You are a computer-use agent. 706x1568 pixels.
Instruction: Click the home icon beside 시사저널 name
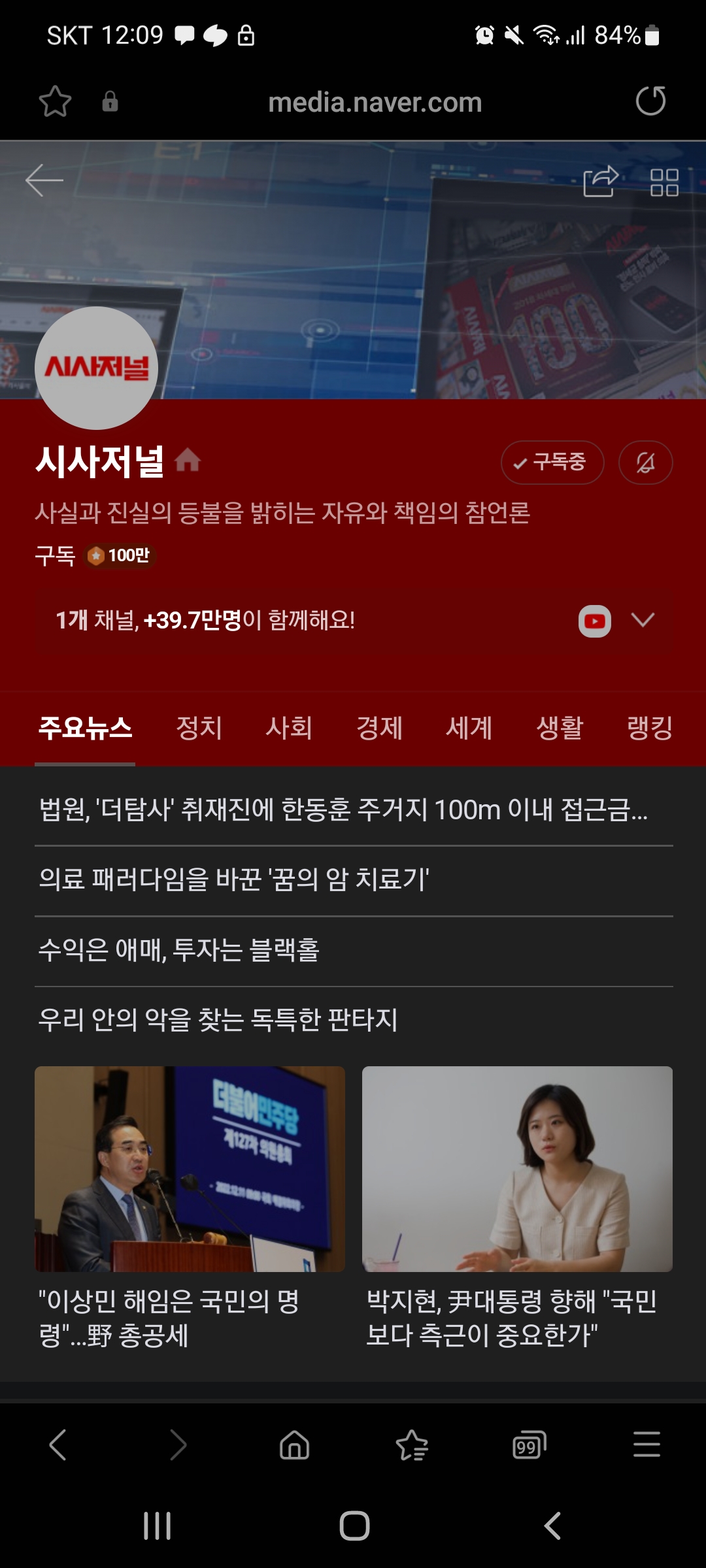click(188, 462)
